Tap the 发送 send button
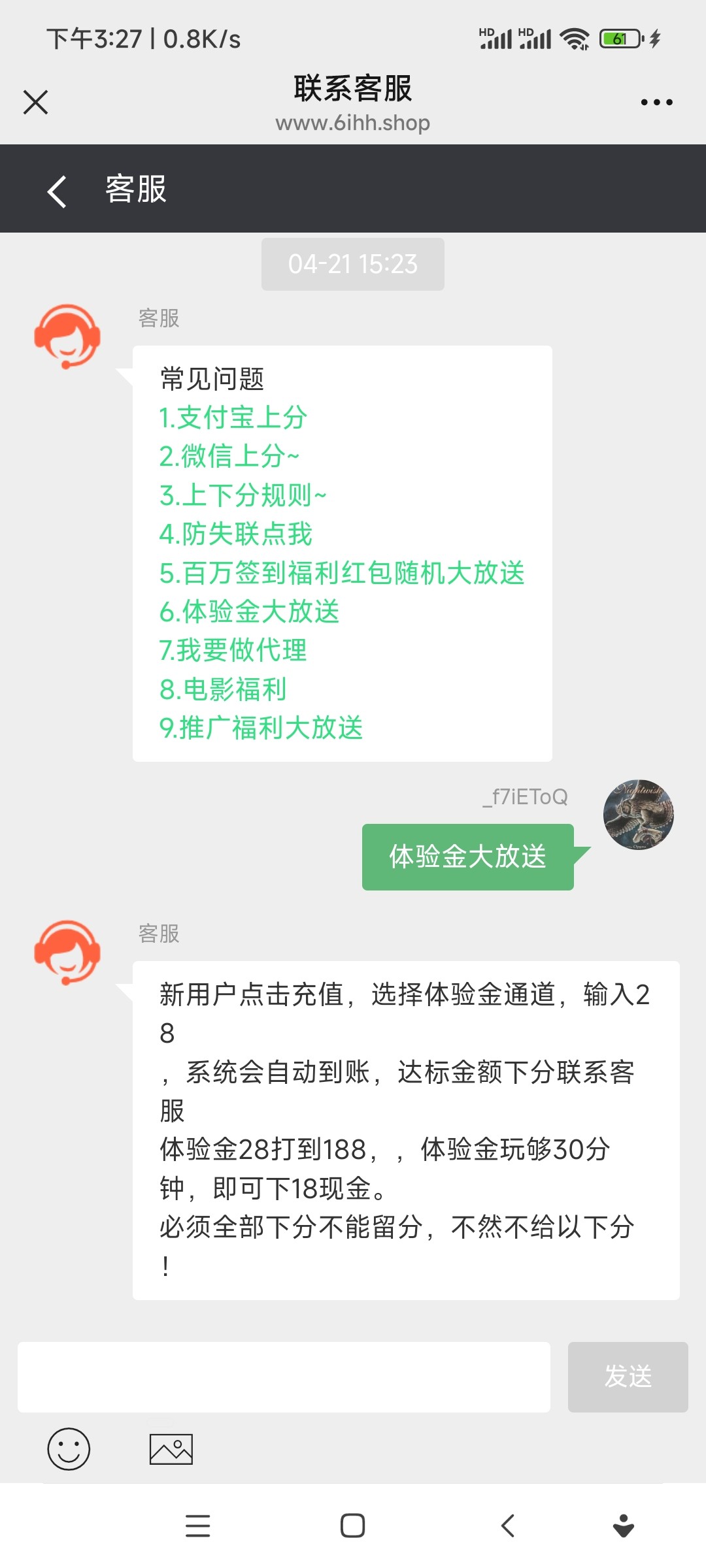This screenshot has width=706, height=1568. tap(628, 1377)
